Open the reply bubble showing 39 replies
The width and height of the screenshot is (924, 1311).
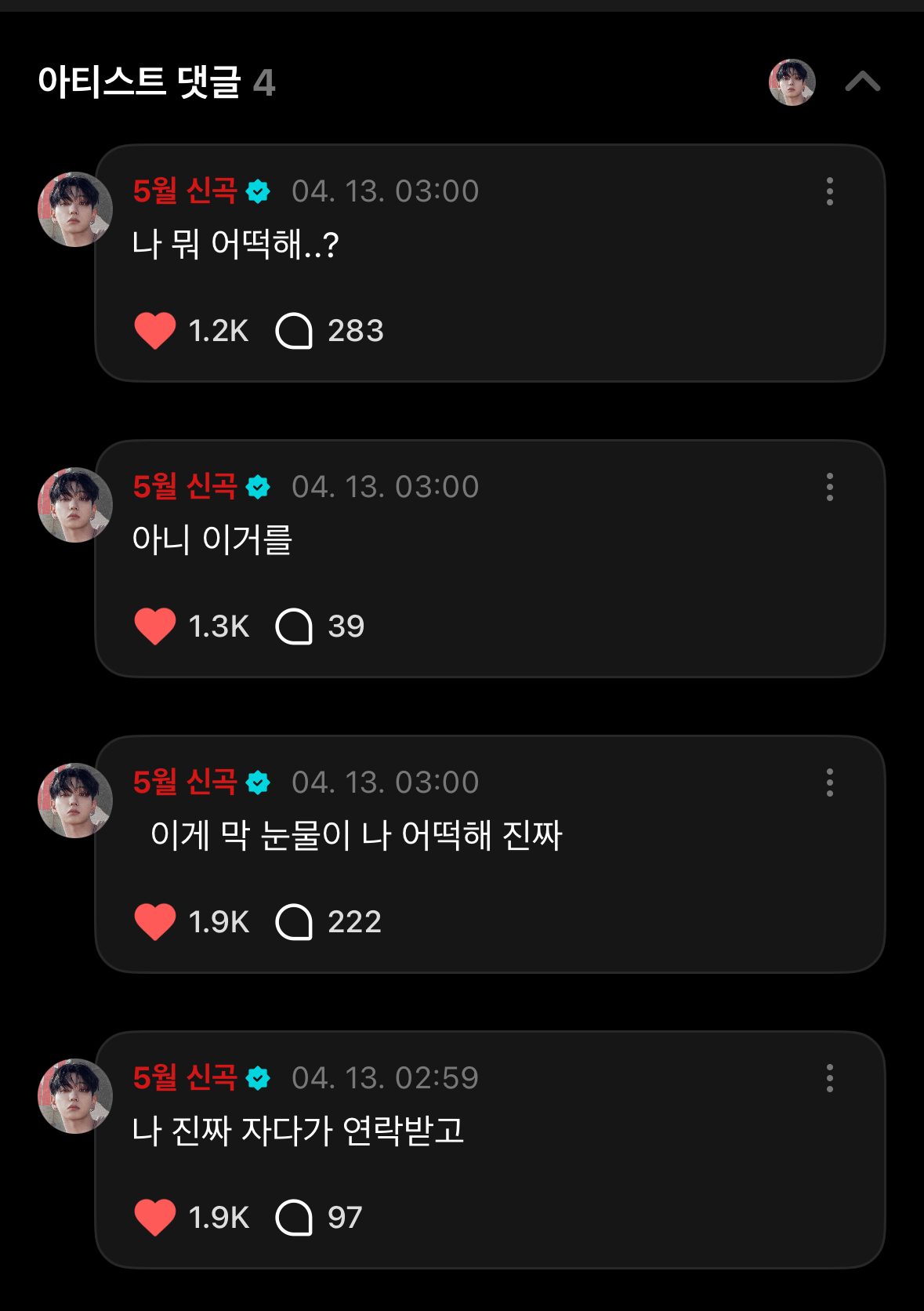(296, 626)
